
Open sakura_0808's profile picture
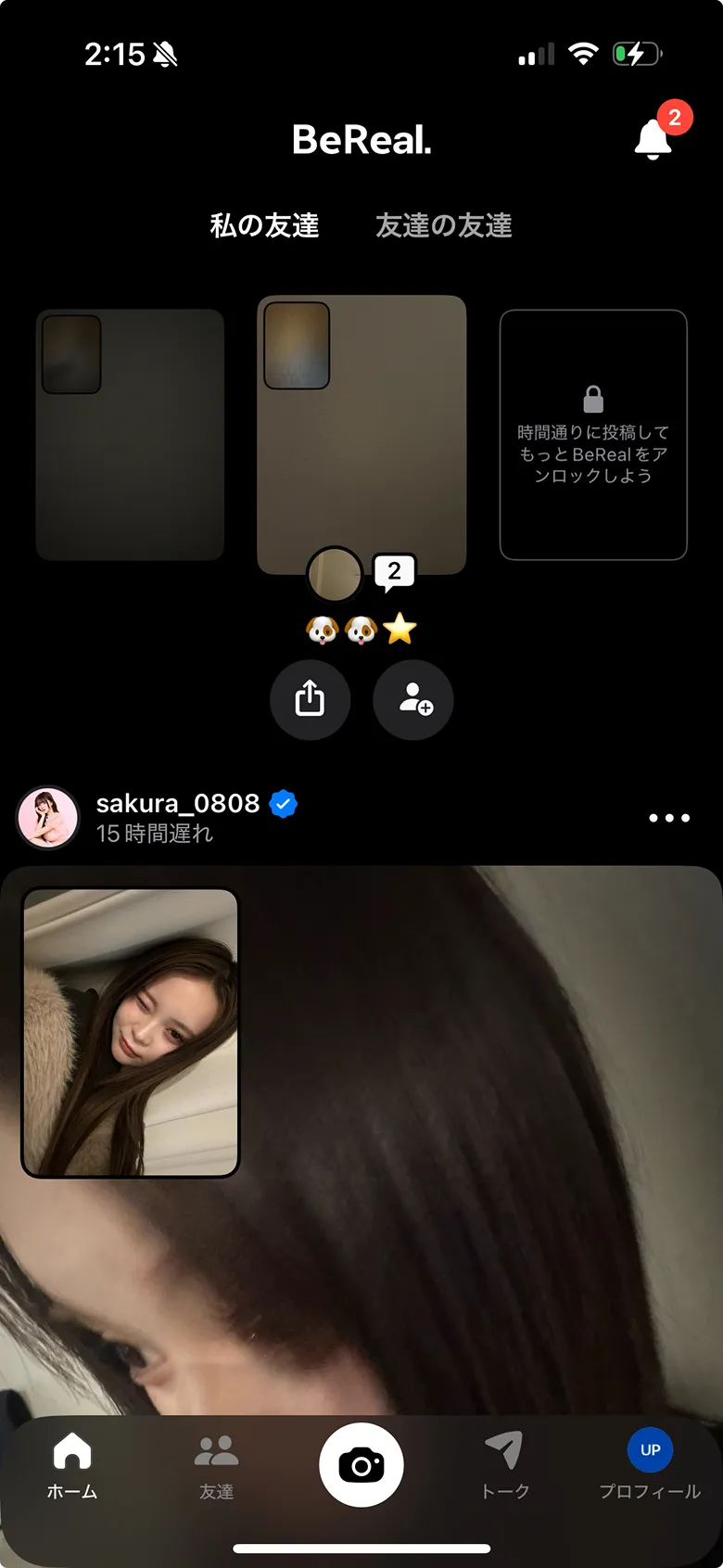tap(48, 818)
